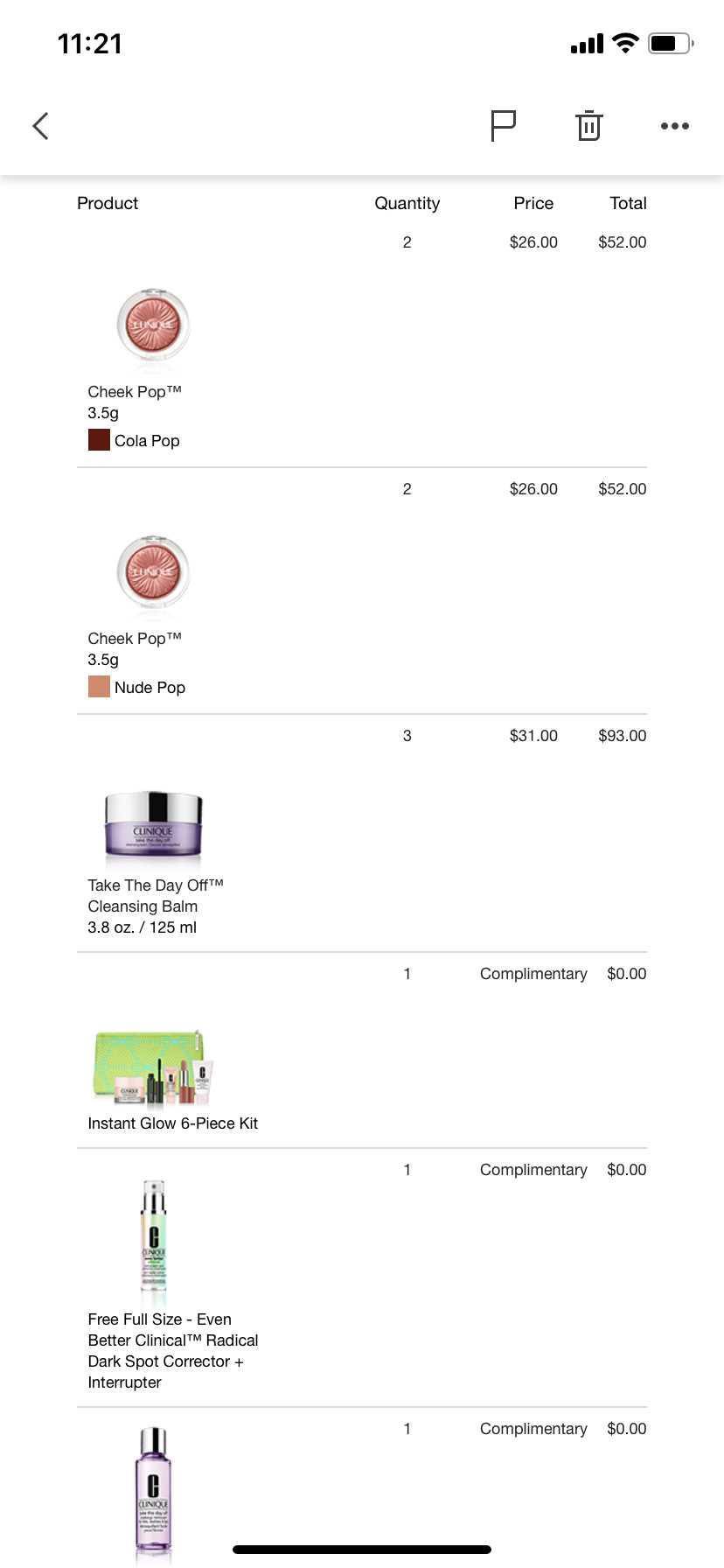Flag this email
This screenshot has width=724, height=1568.
click(x=503, y=126)
